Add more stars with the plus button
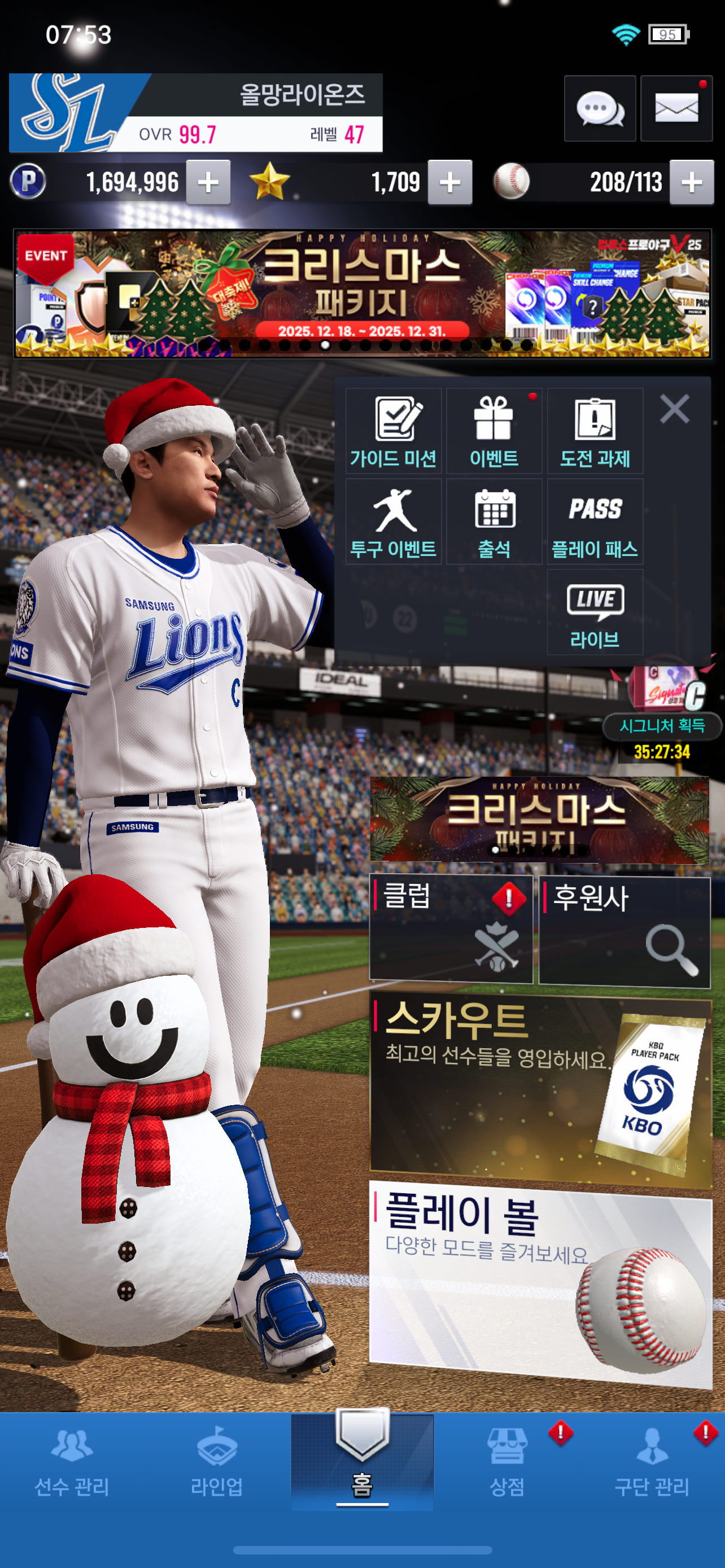Screen dimensions: 725x1568 point(449,182)
